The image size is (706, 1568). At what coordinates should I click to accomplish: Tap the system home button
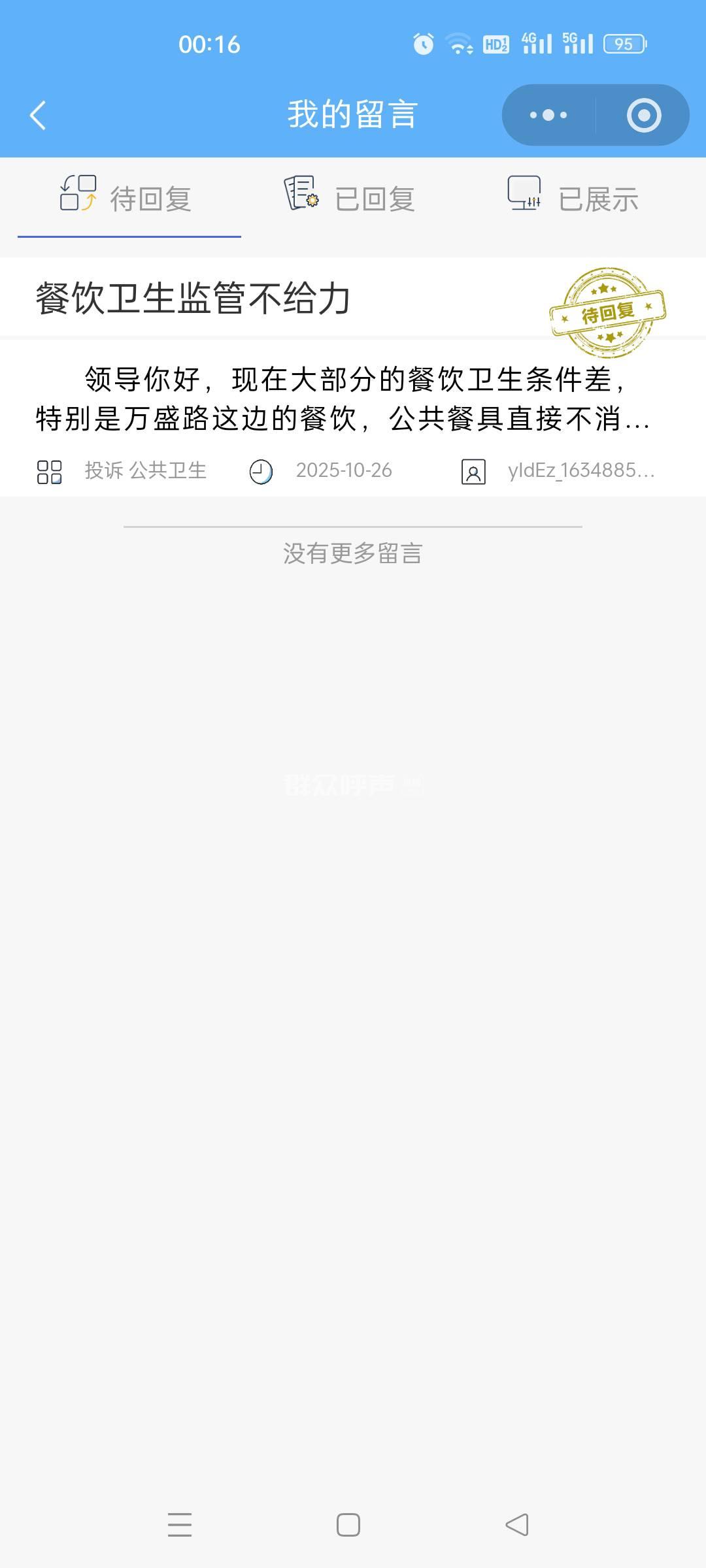(x=348, y=1525)
